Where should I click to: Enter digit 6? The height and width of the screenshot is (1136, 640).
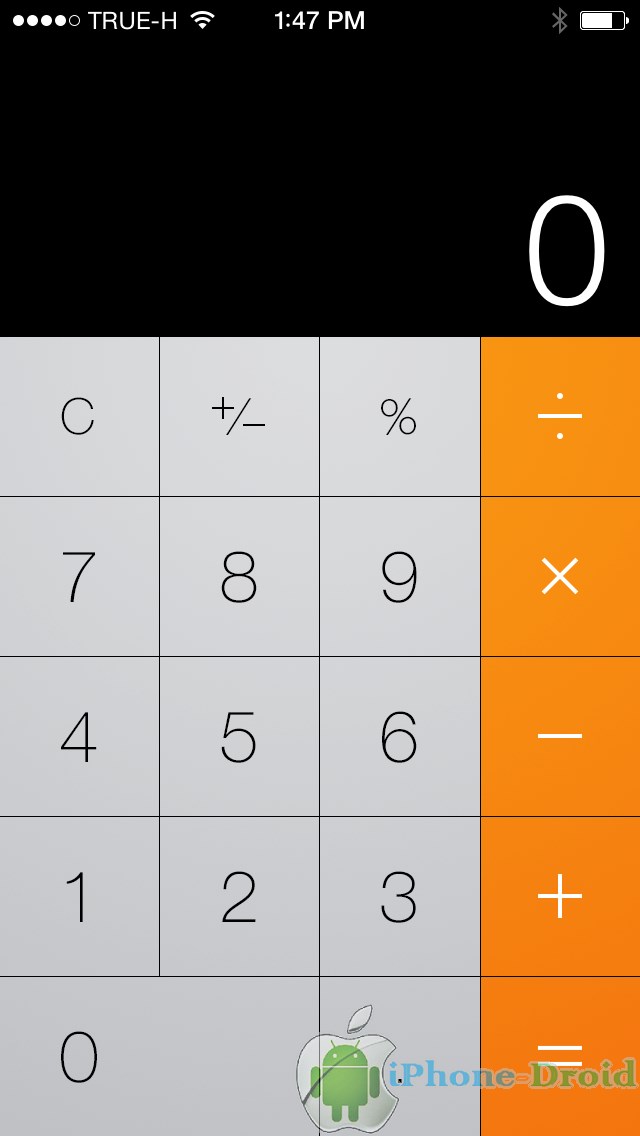(399, 737)
